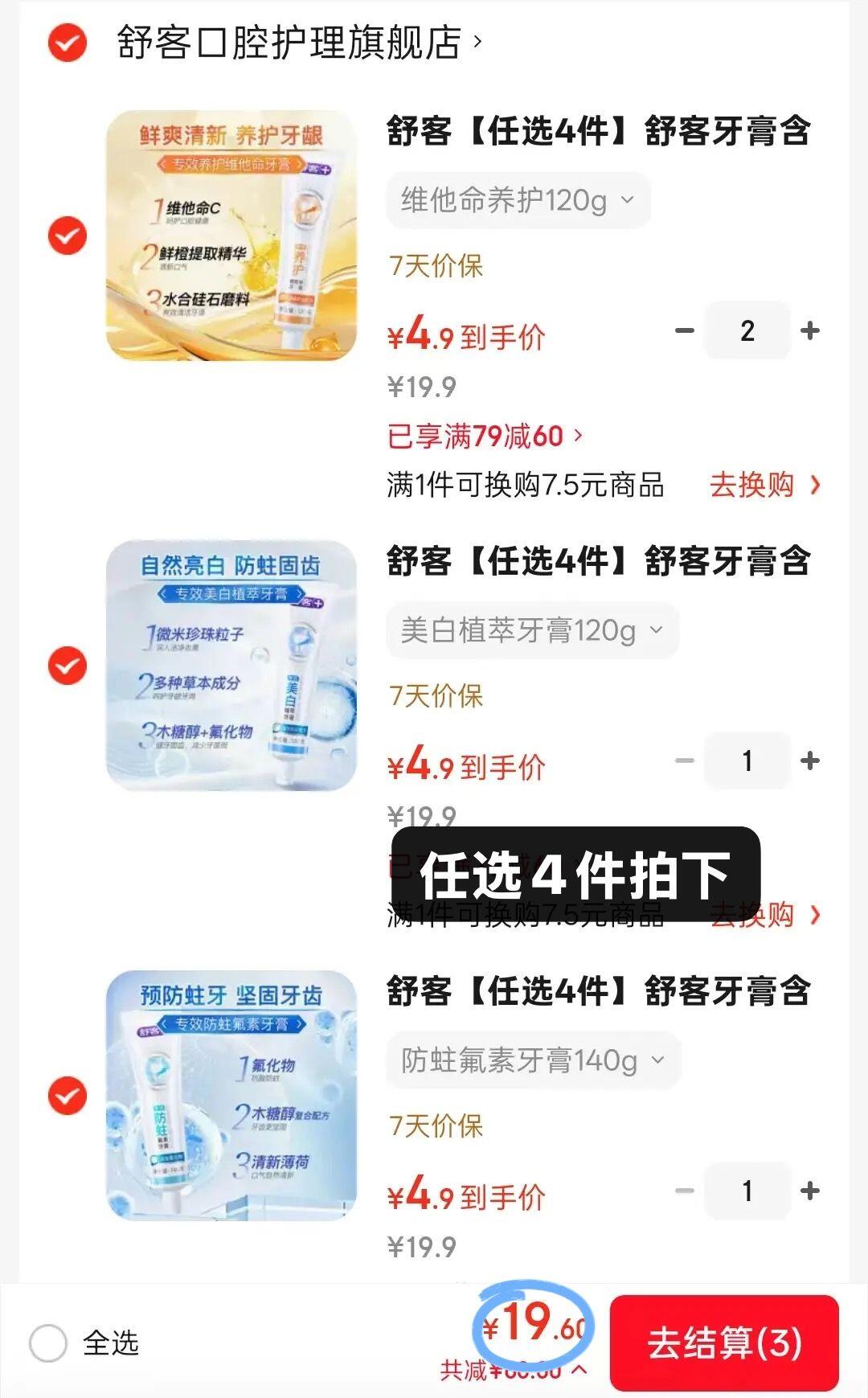Viewport: 868px width, 1398px height.
Task: View the 已享满79减60 promotion details
Action: pyautogui.click(x=485, y=437)
